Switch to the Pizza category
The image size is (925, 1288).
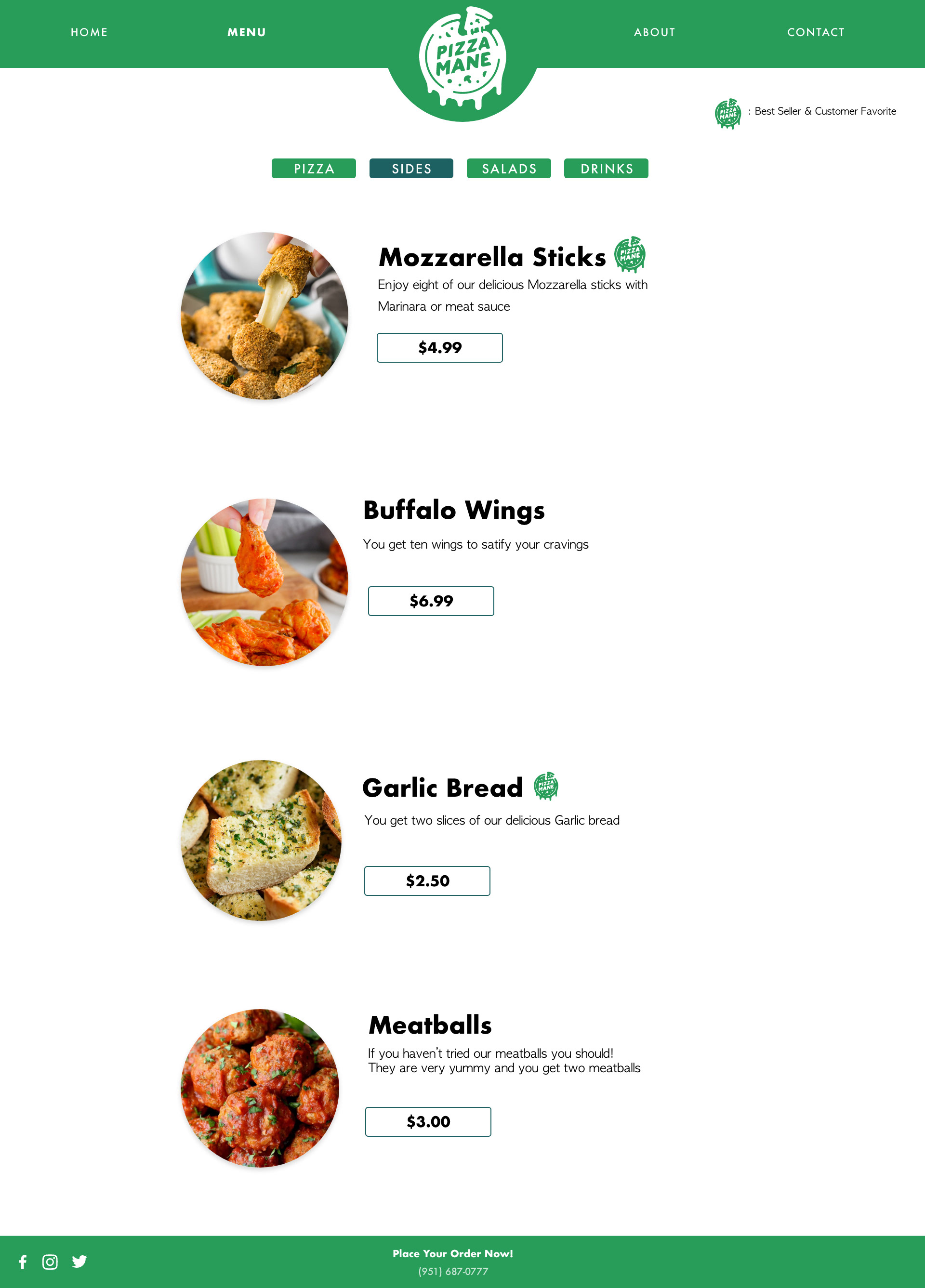tap(314, 169)
